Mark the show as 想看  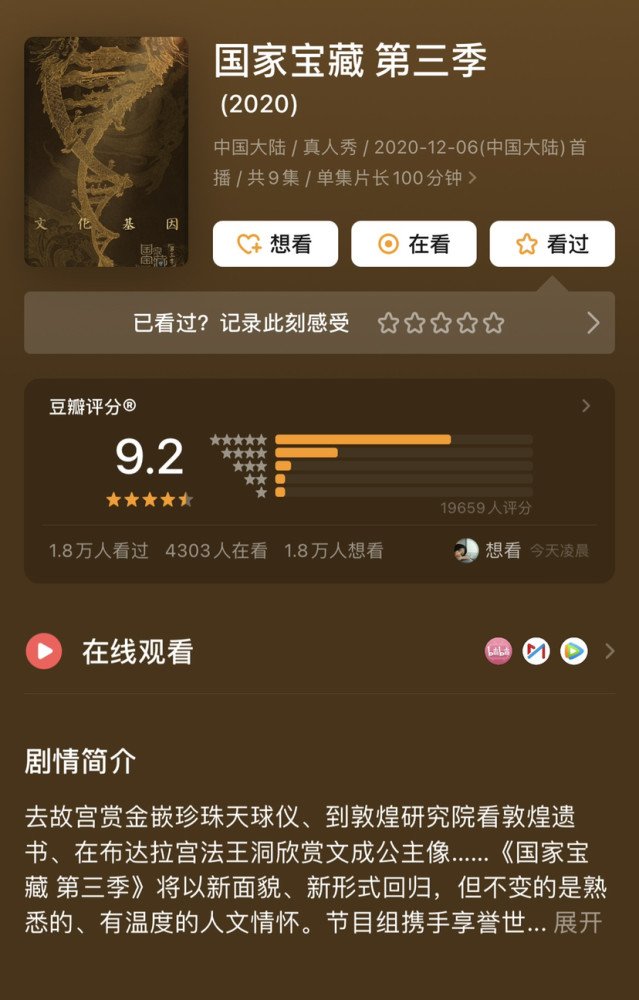coord(275,244)
